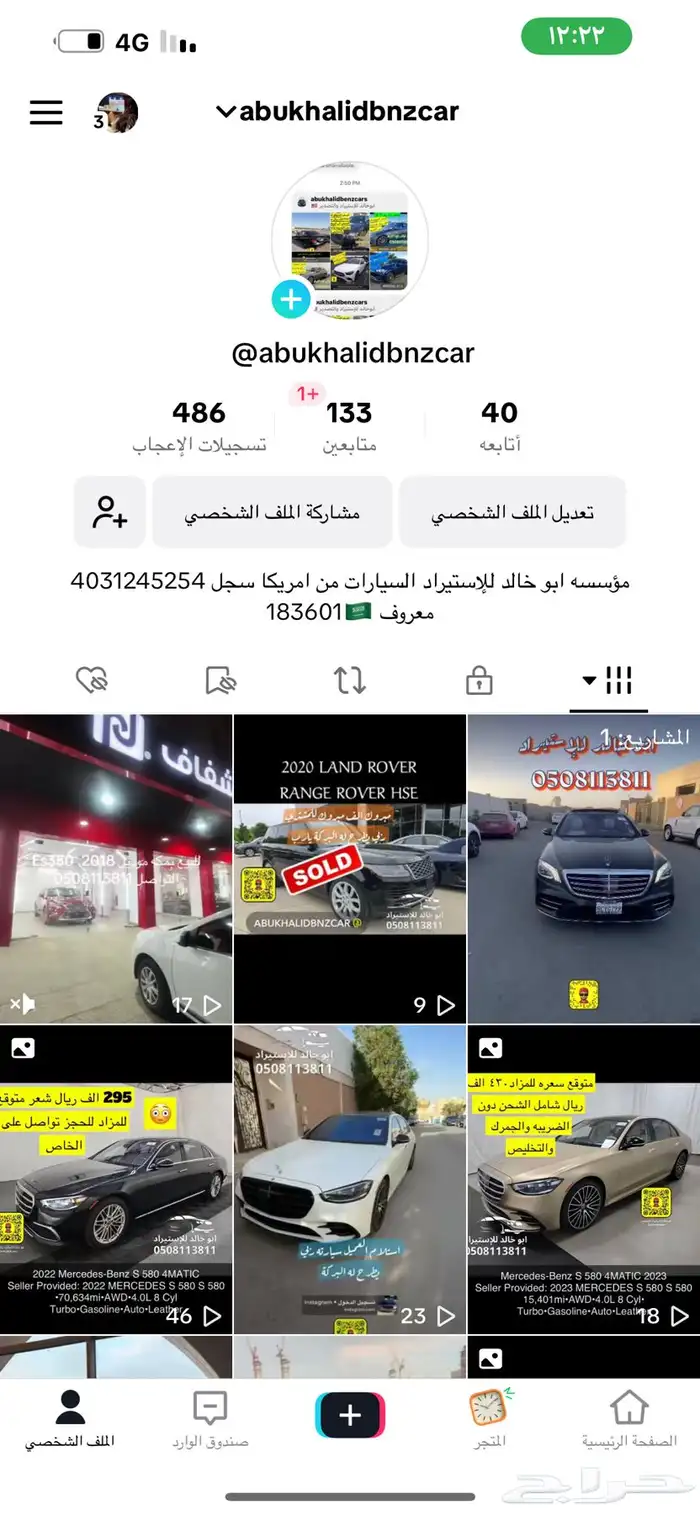Switch to the liked videos heart tab
Image resolution: width=700 pixels, height=1514 pixels.
[x=91, y=681]
